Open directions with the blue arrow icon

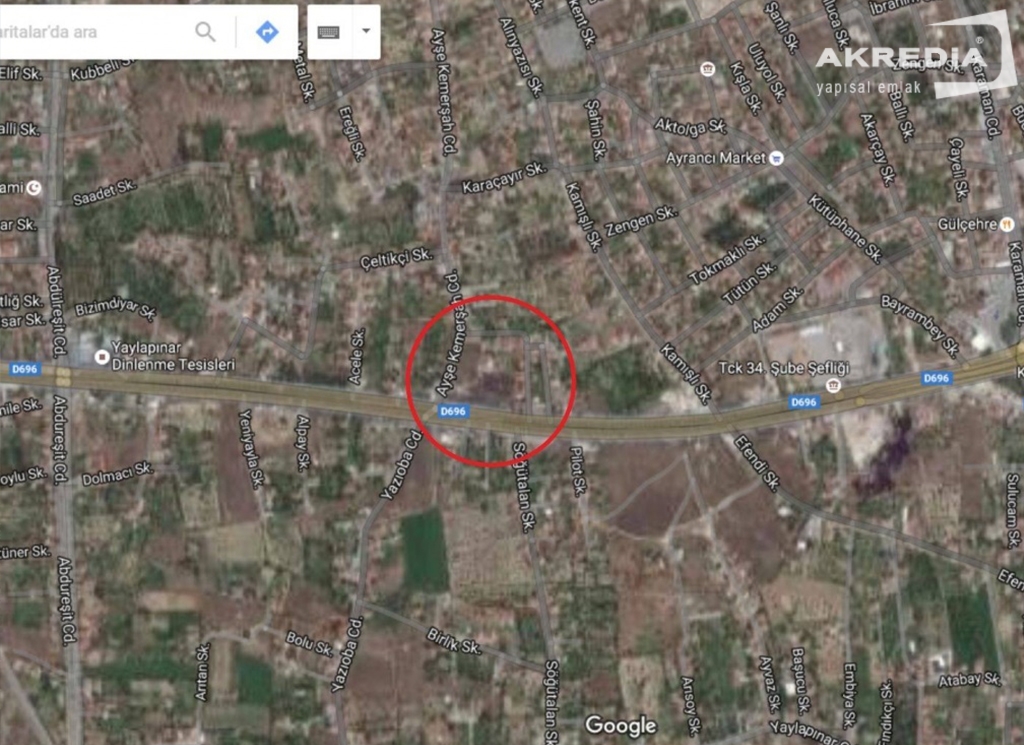267,32
